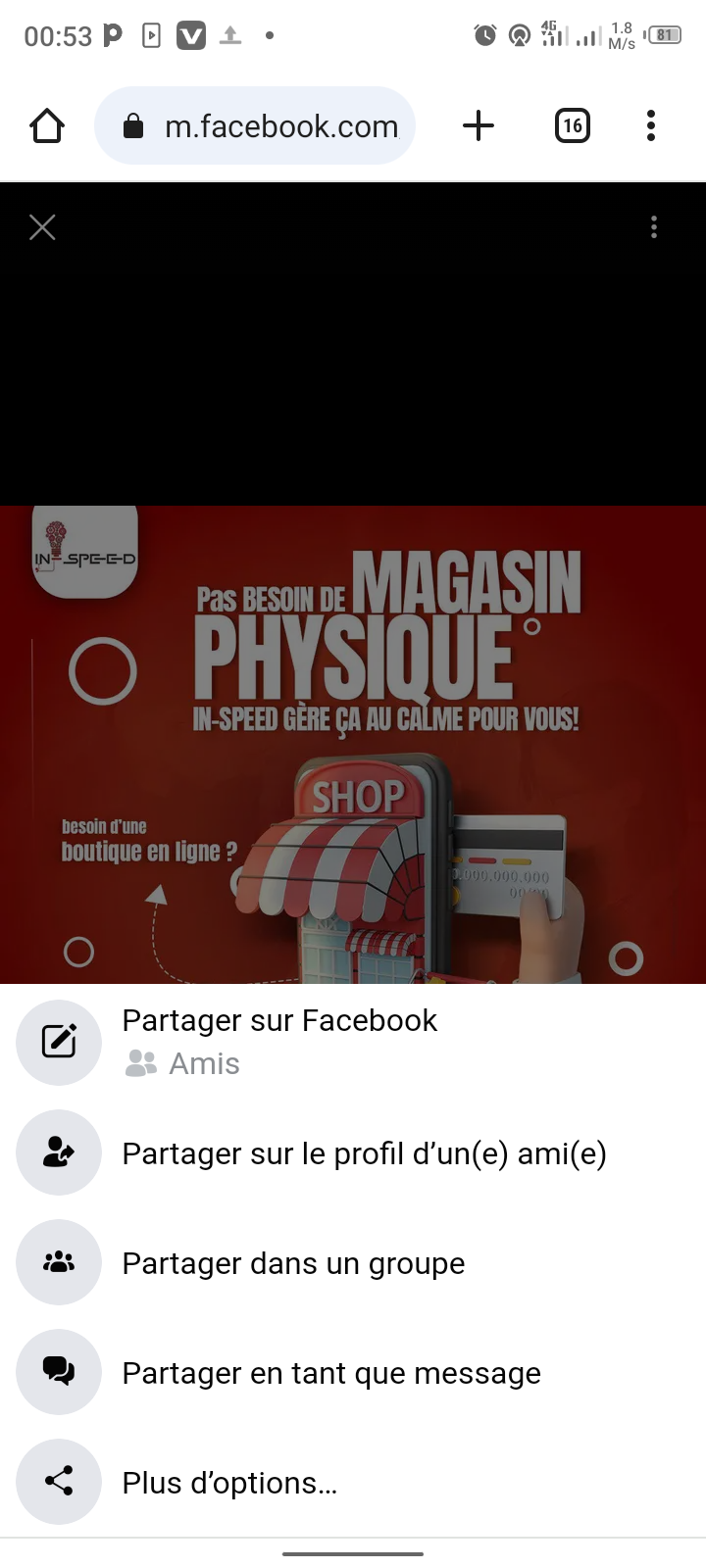Select Partager dans un groupe

point(292,1263)
